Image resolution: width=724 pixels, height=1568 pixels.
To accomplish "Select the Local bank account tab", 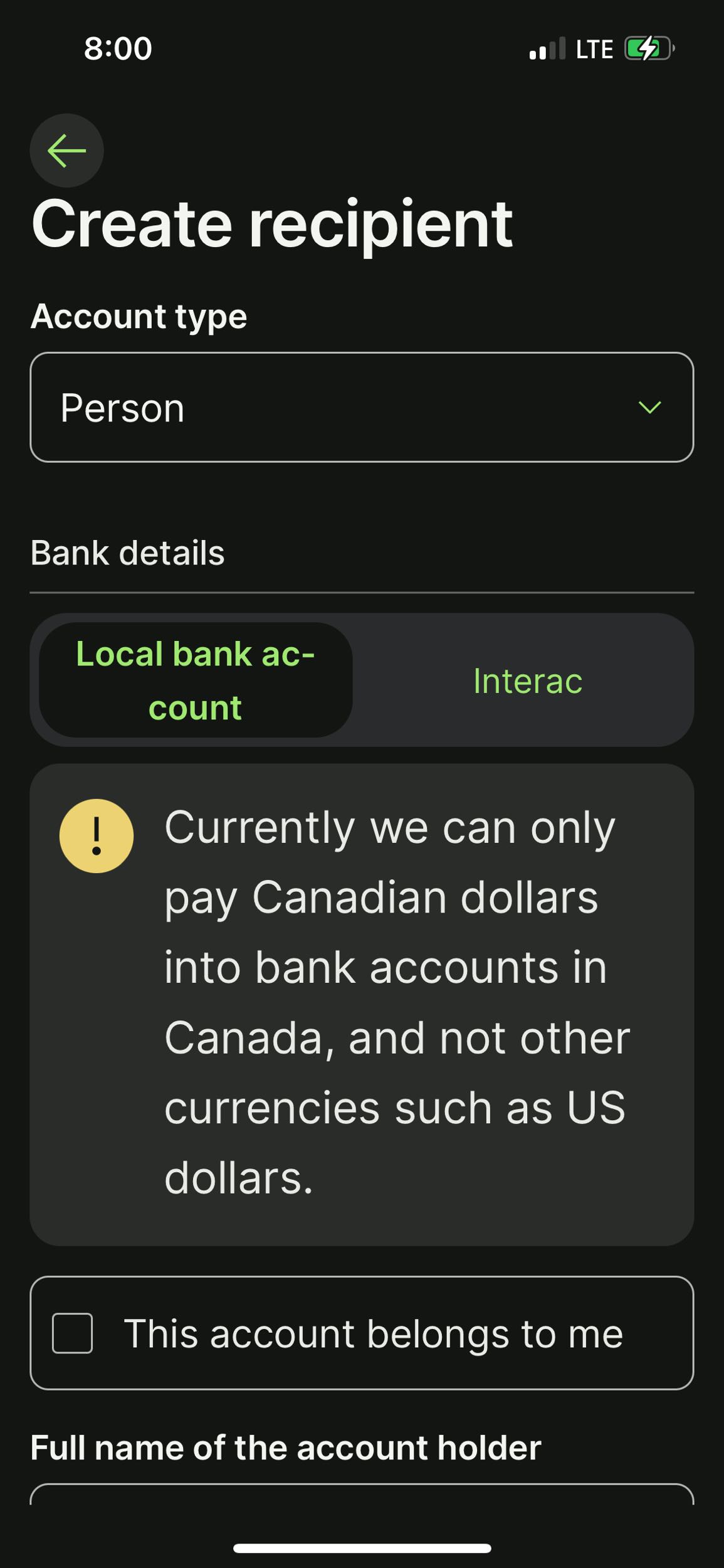I will (196, 681).
